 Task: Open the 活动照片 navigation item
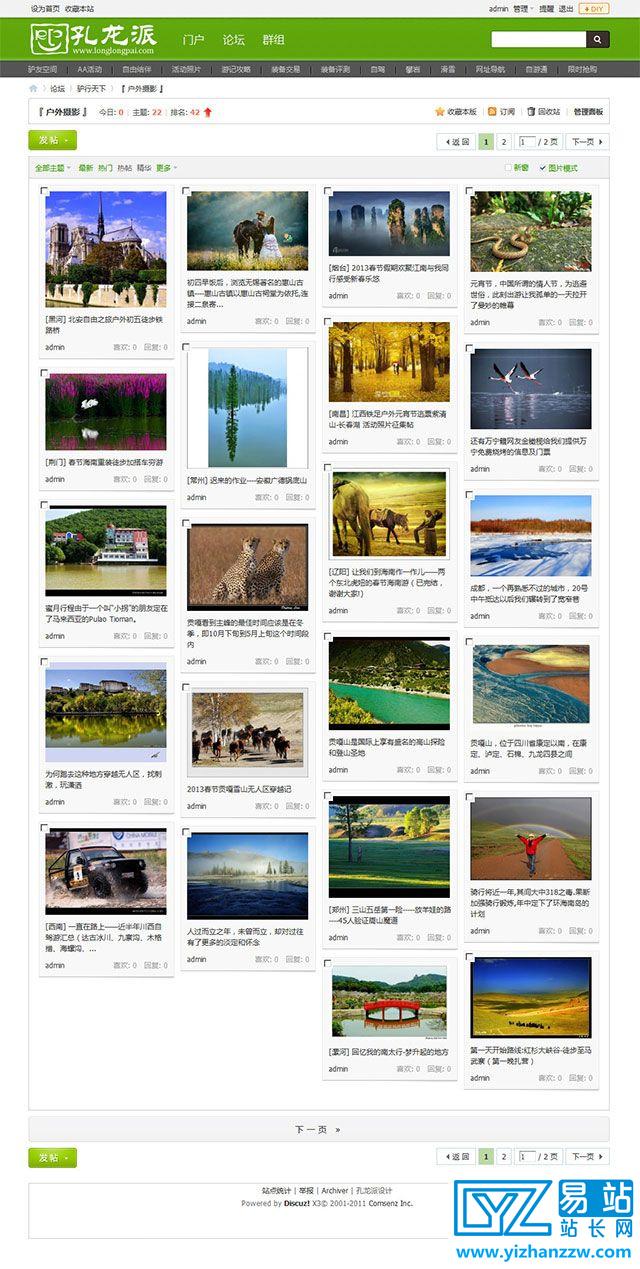[x=186, y=69]
